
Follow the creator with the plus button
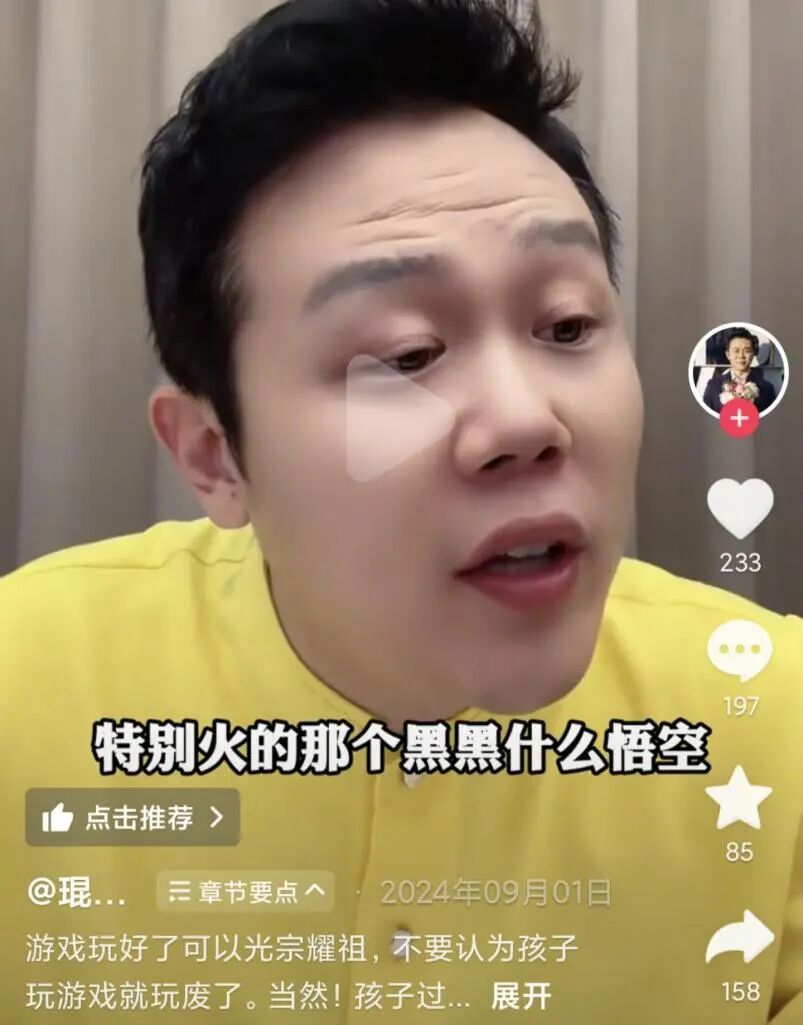tap(739, 419)
